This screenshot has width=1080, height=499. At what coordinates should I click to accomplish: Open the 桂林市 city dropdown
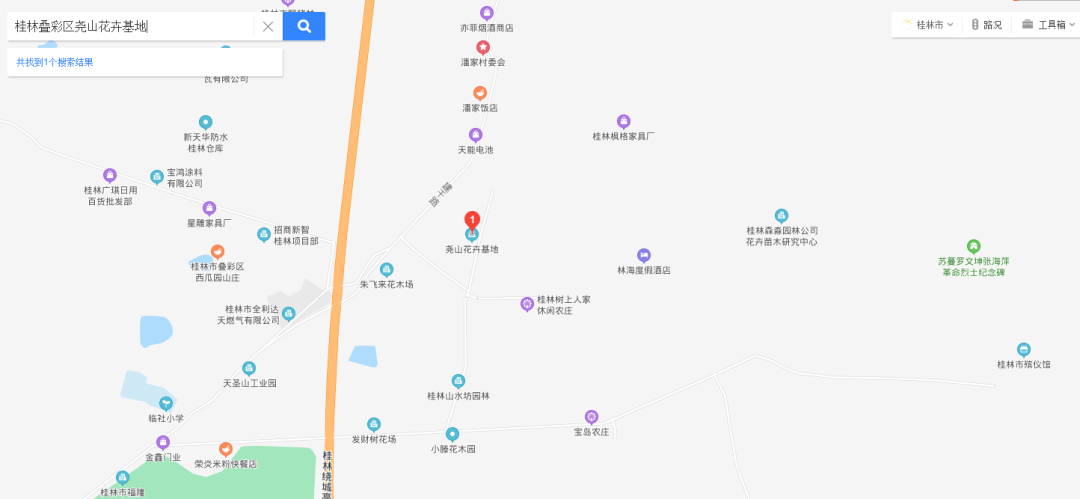(x=929, y=24)
